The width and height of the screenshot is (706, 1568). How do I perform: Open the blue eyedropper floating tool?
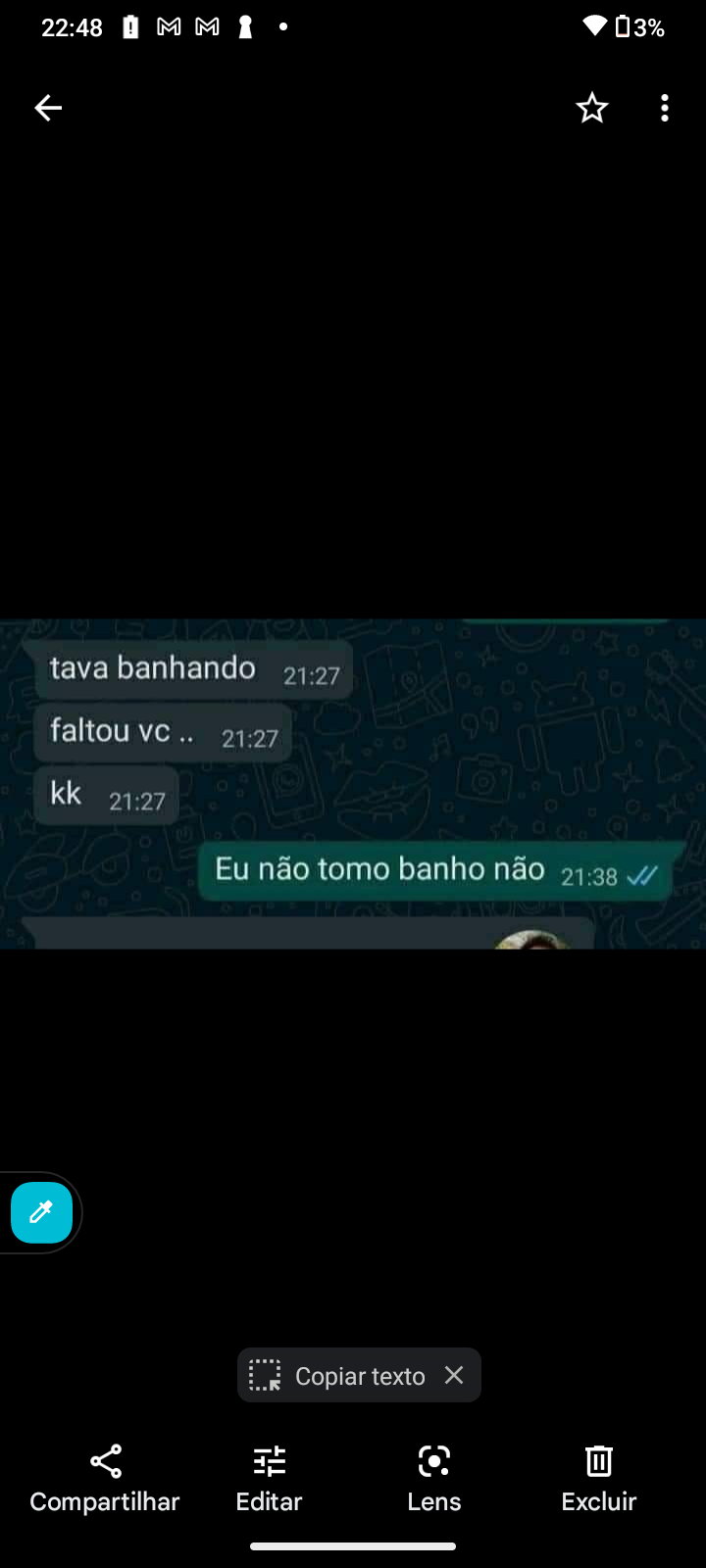(x=41, y=1212)
